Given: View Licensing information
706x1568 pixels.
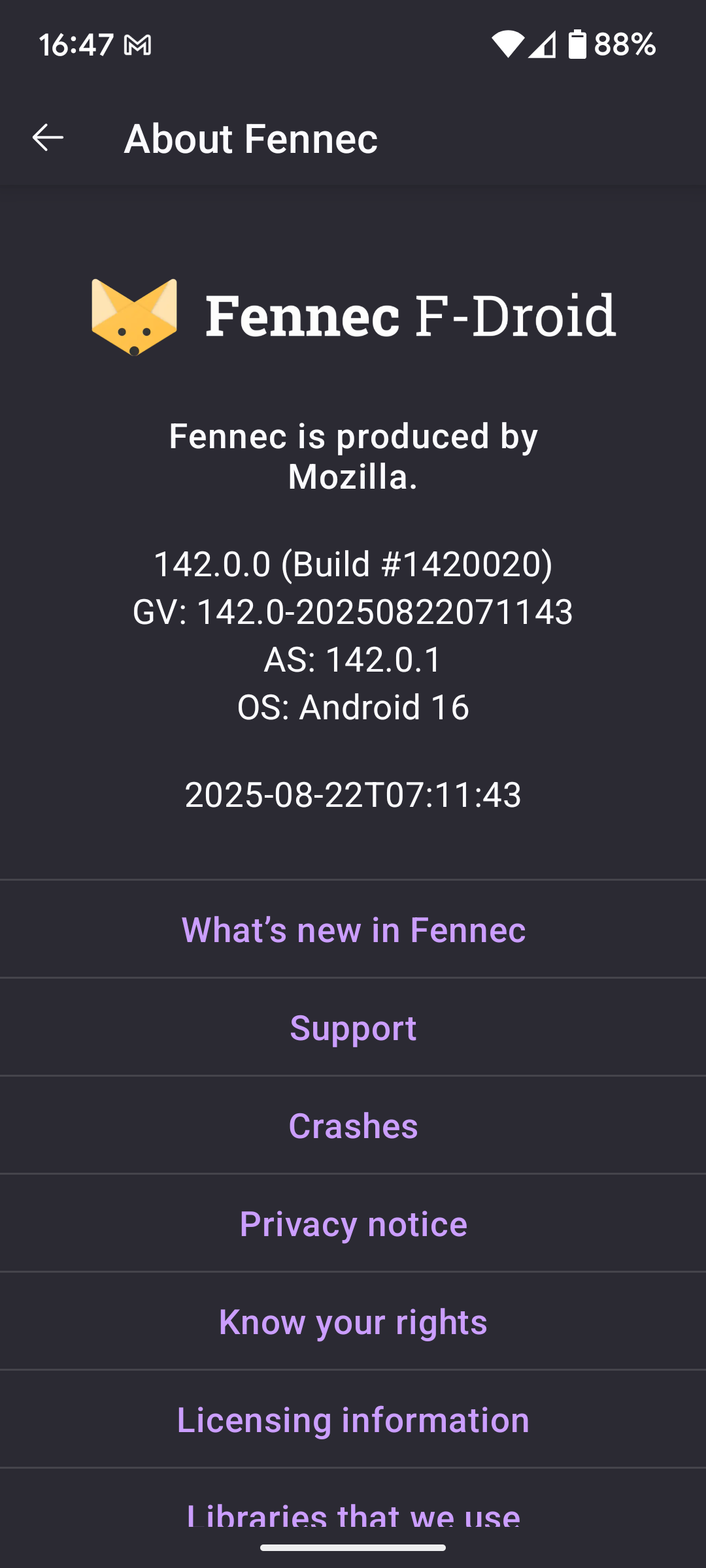Looking at the screenshot, I should (x=353, y=1419).
